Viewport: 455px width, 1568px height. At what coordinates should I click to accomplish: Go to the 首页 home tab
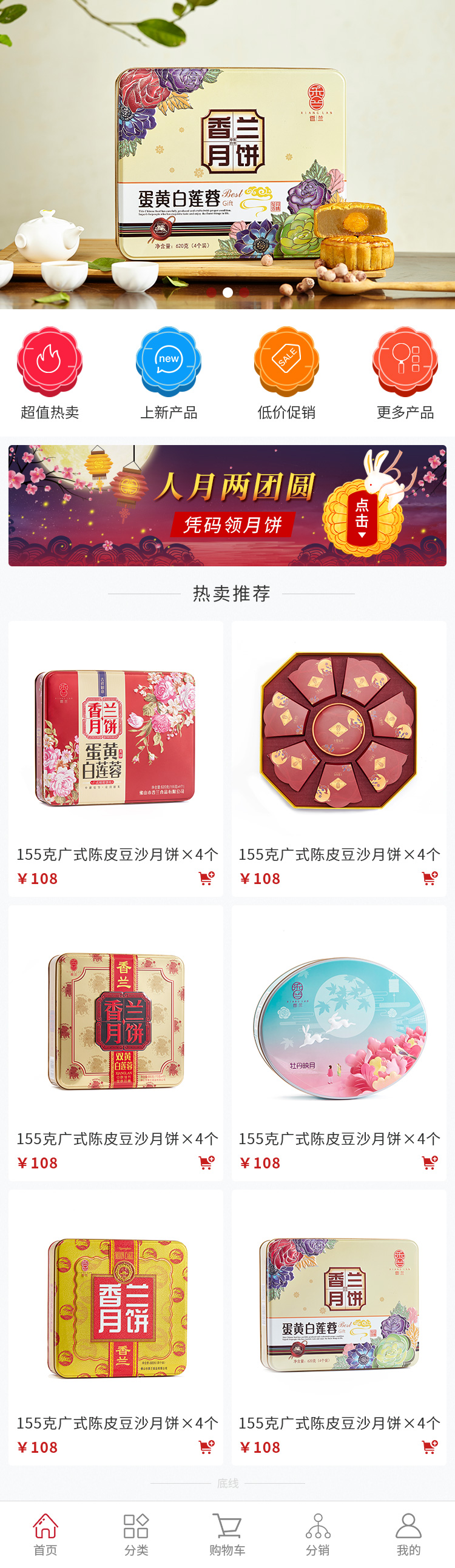click(x=45, y=1534)
